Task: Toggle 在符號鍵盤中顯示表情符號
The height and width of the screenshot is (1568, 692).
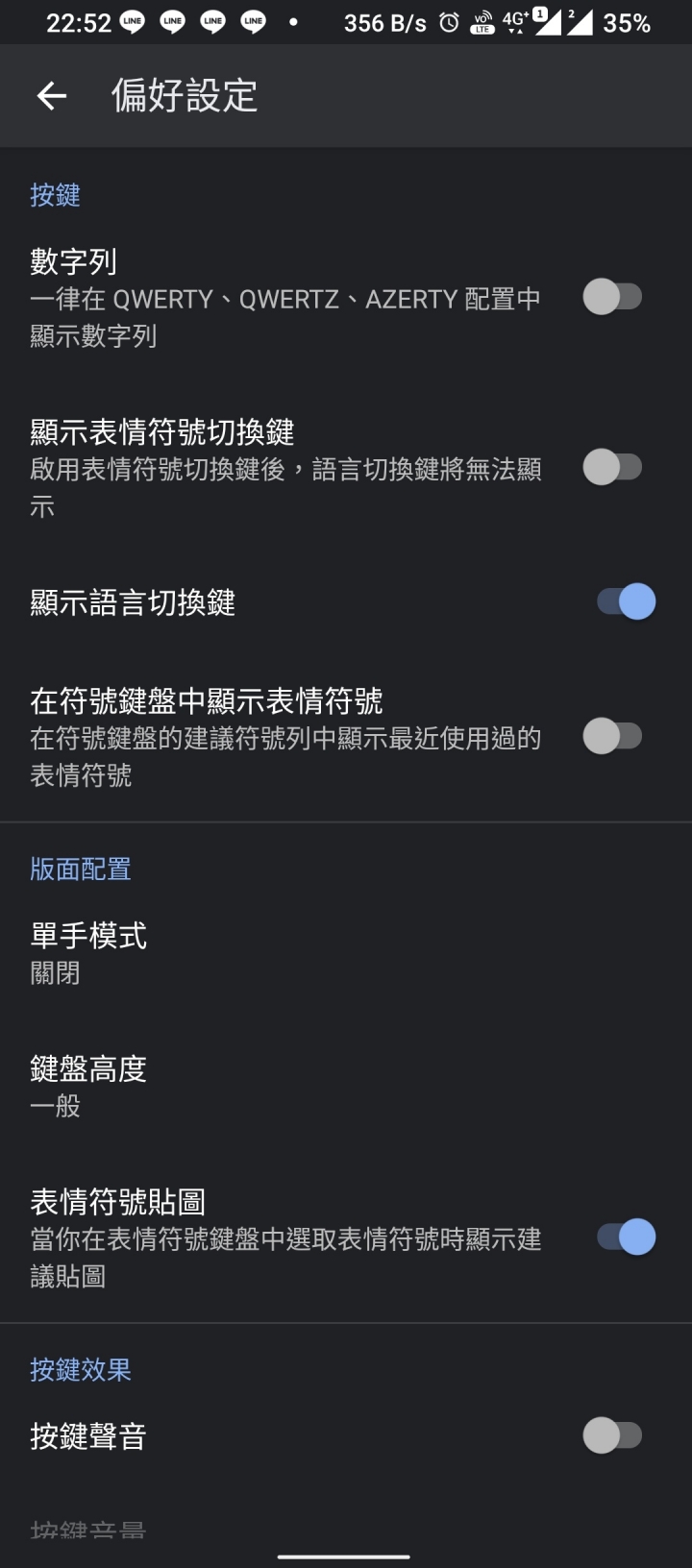Action: coord(612,737)
